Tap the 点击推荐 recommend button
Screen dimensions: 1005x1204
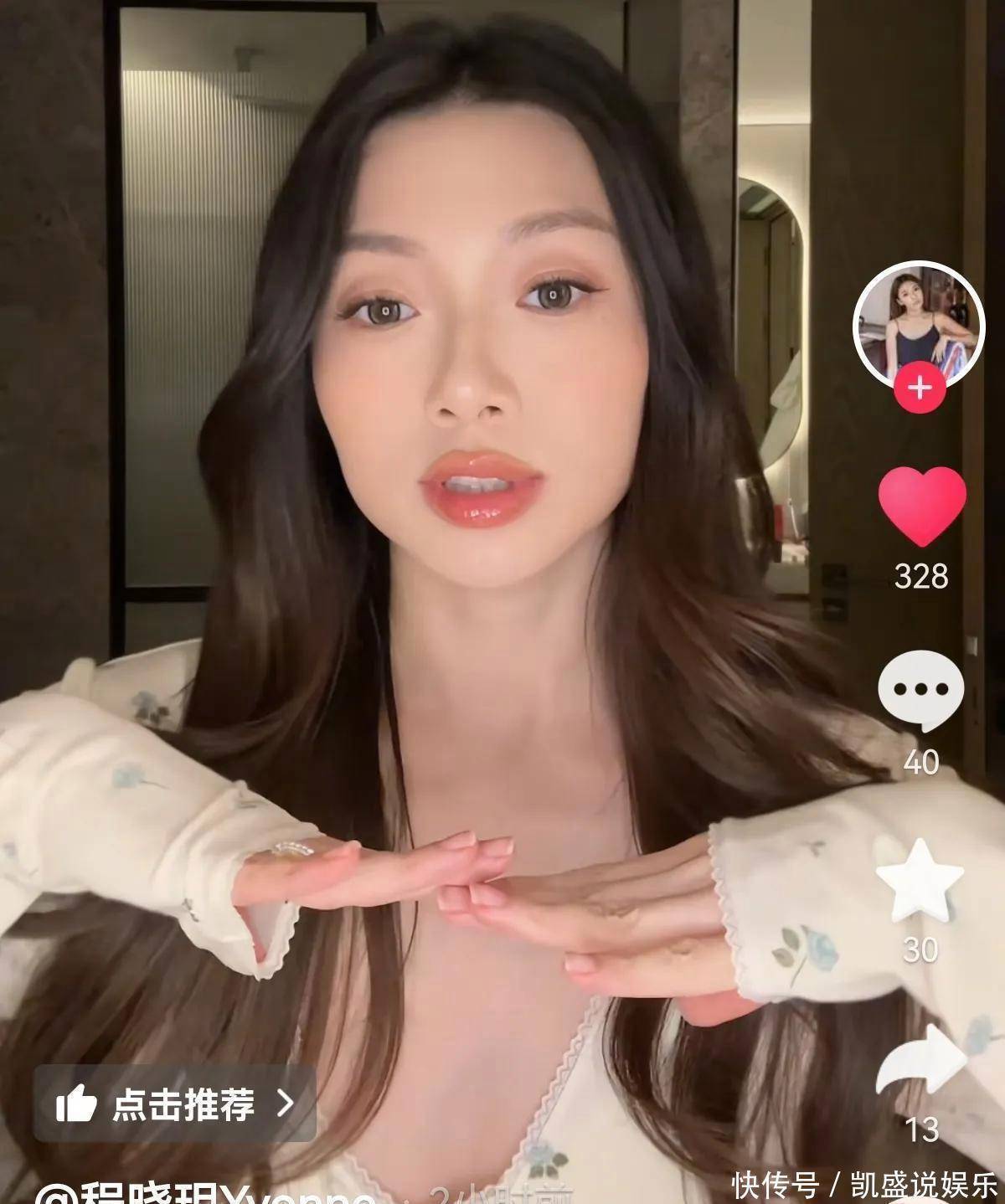[x=175, y=1104]
